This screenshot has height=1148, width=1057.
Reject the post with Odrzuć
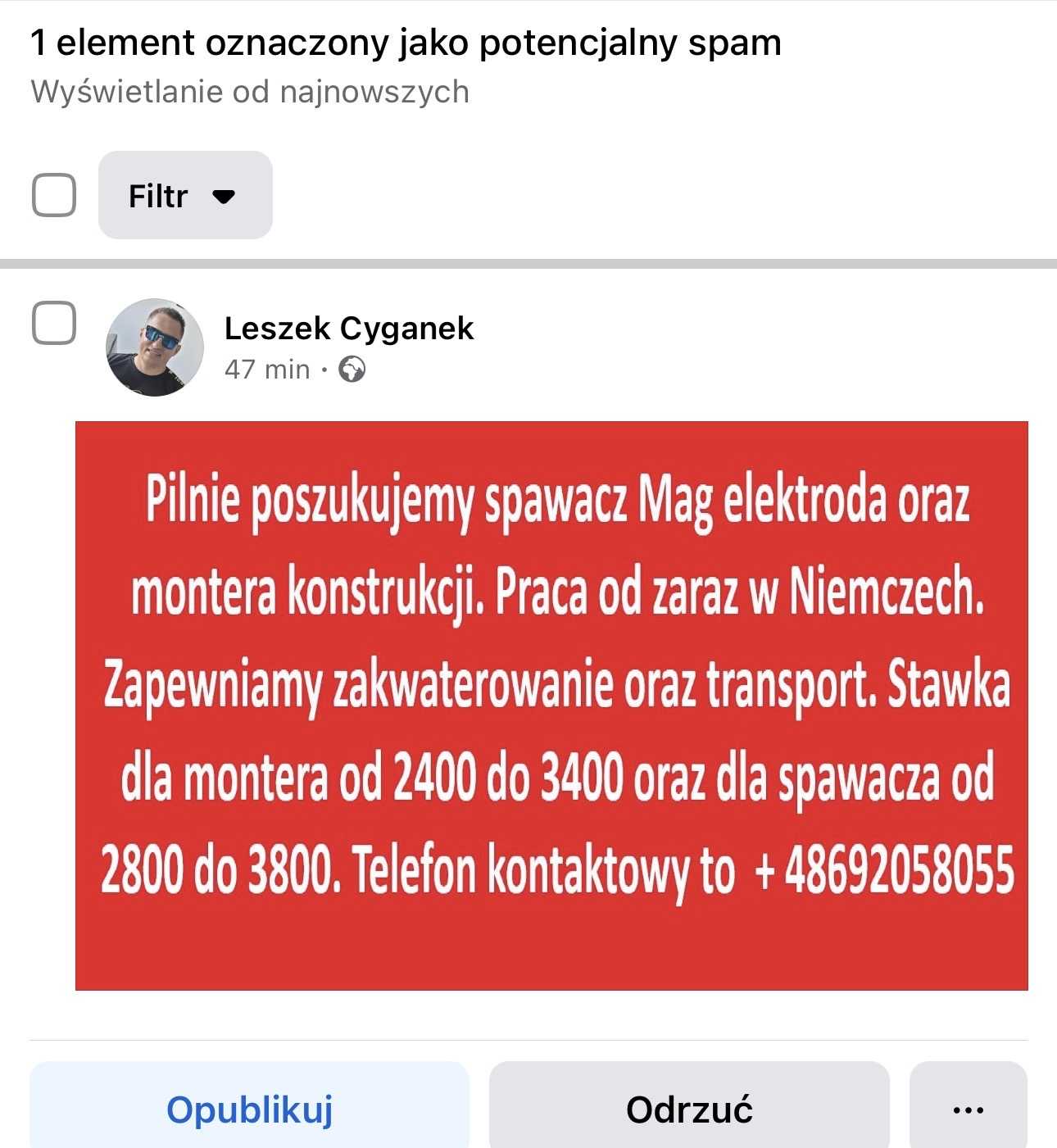(x=689, y=1109)
